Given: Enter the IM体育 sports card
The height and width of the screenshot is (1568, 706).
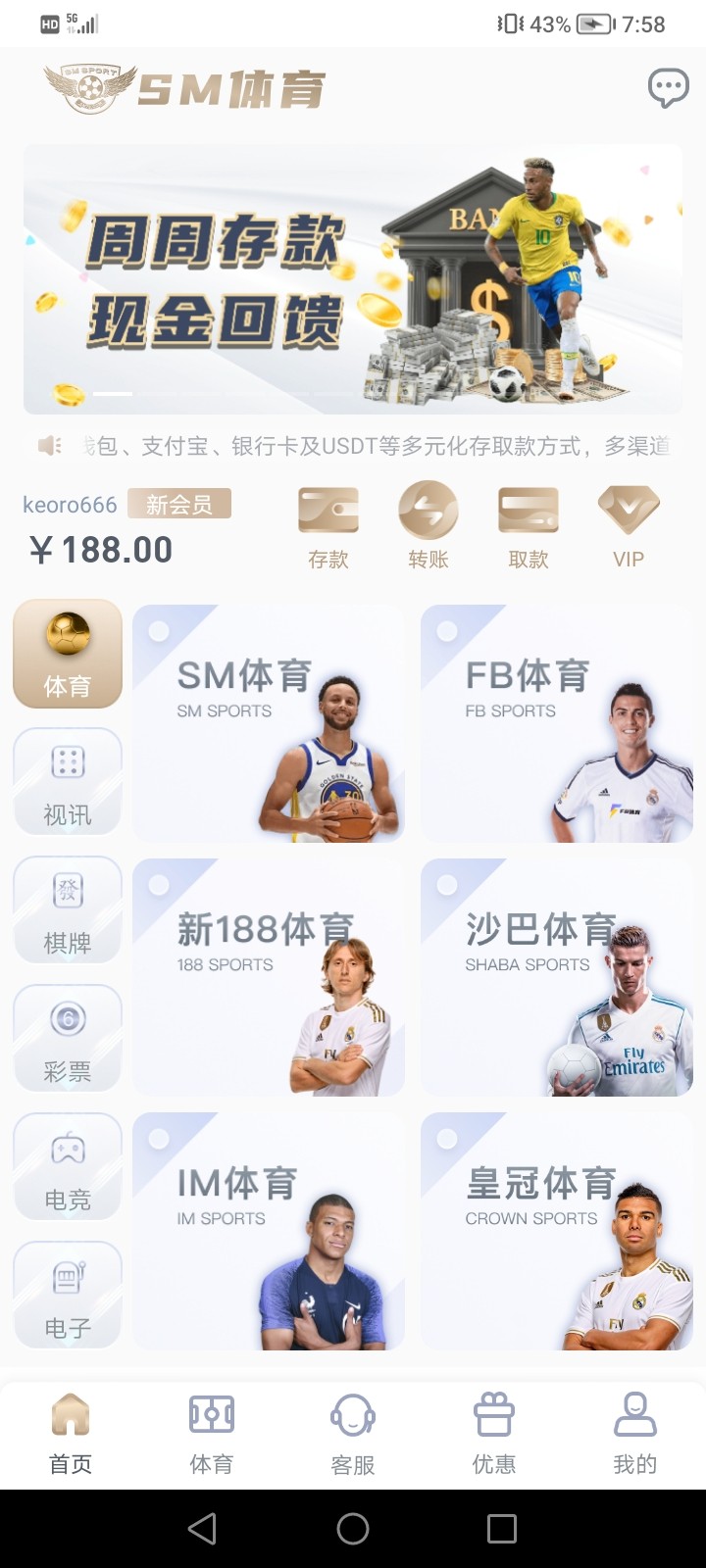Looking at the screenshot, I should 269,1231.
